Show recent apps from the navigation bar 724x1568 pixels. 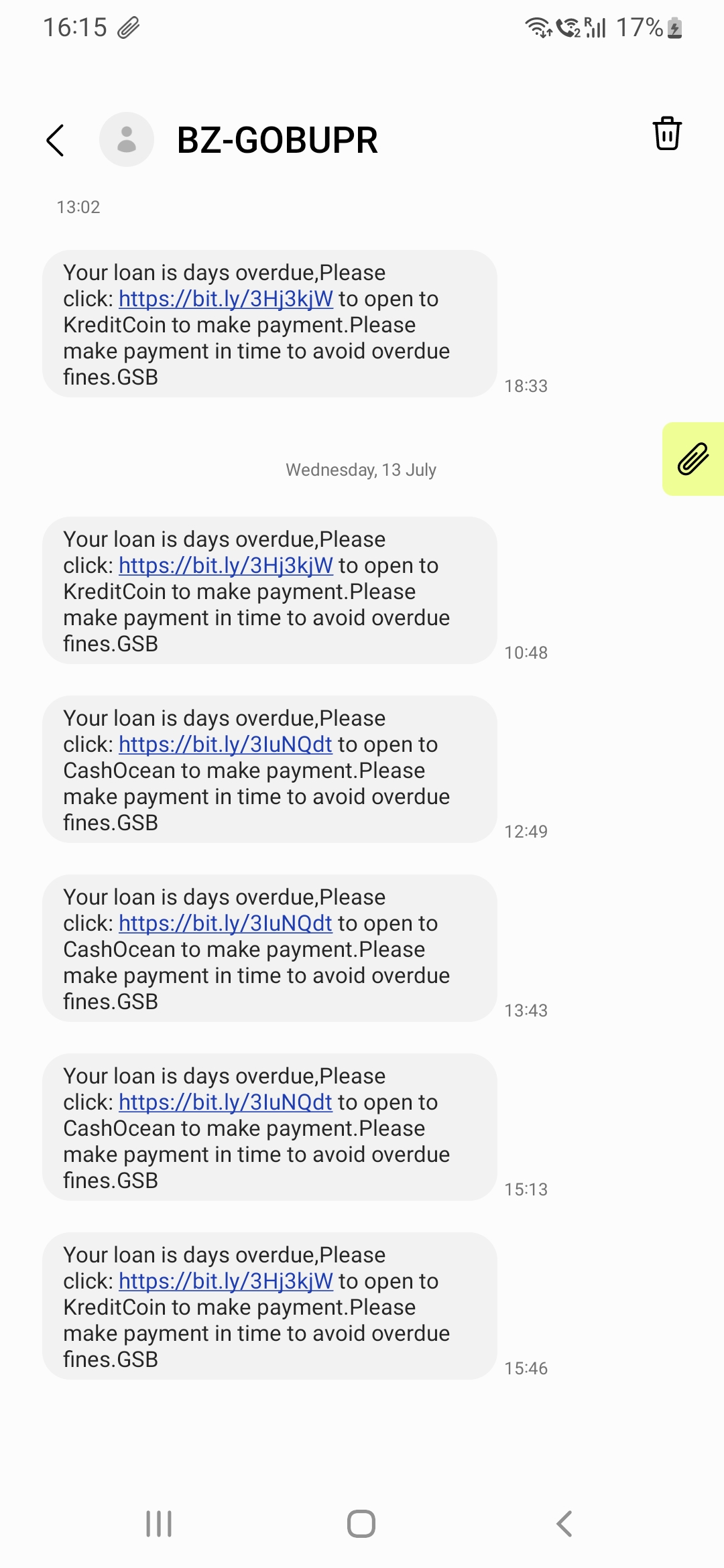[x=159, y=1524]
